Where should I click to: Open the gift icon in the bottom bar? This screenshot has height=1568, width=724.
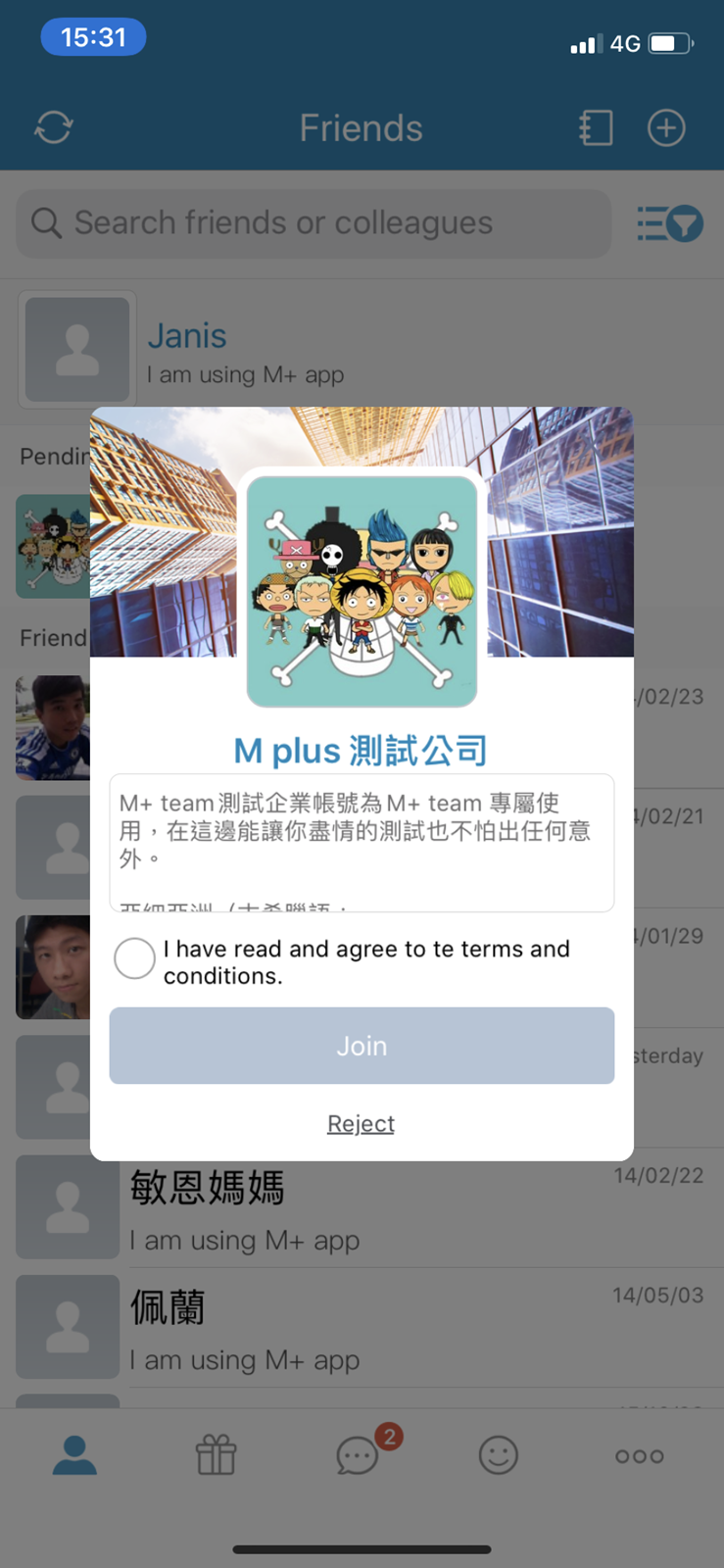tap(216, 1455)
